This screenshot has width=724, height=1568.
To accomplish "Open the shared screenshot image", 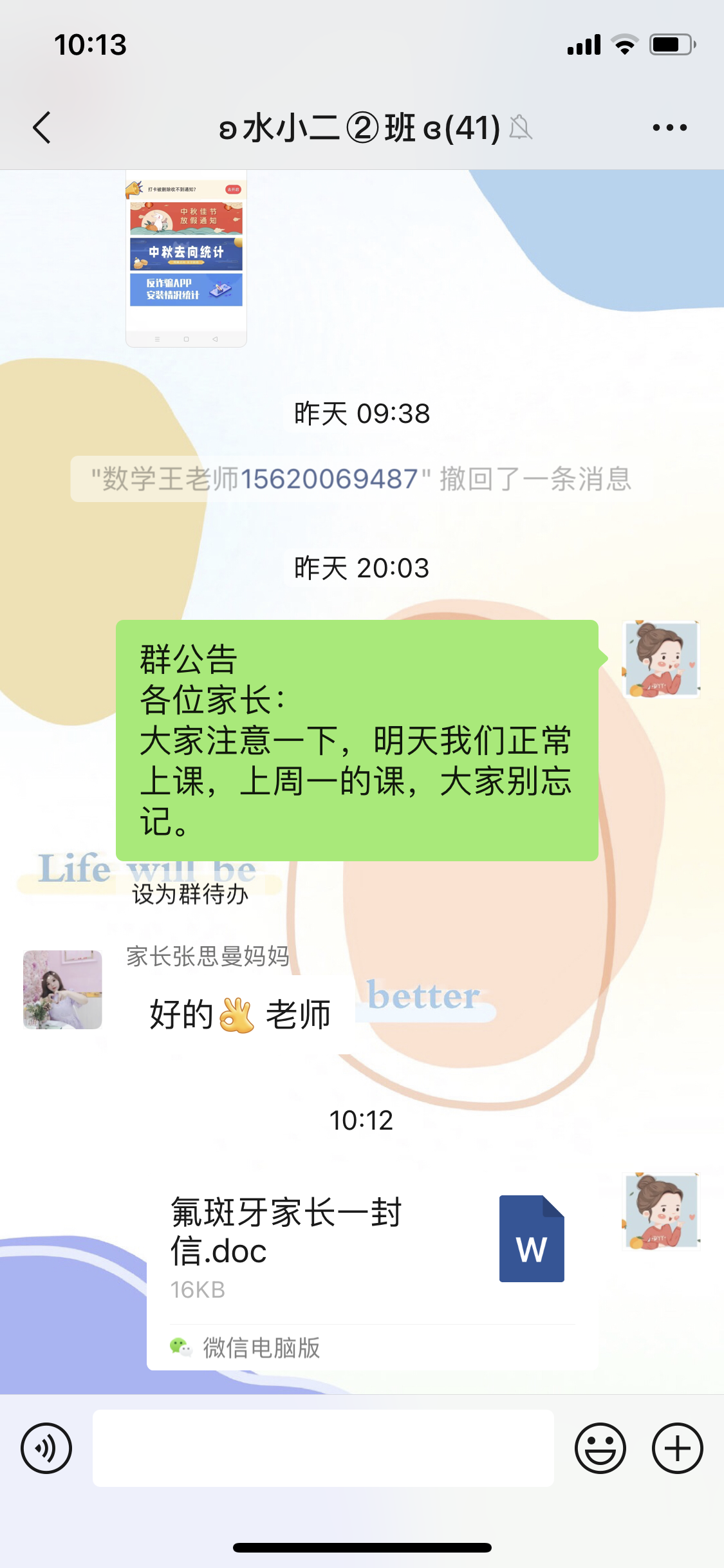I will pos(186,257).
